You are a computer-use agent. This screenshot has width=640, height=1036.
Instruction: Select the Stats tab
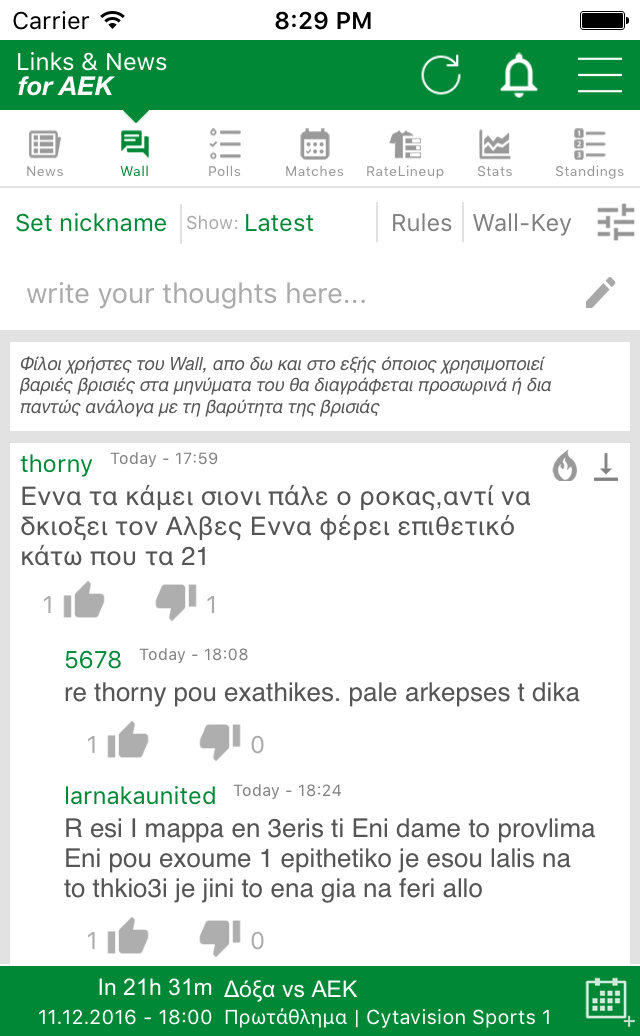pyautogui.click(x=495, y=153)
